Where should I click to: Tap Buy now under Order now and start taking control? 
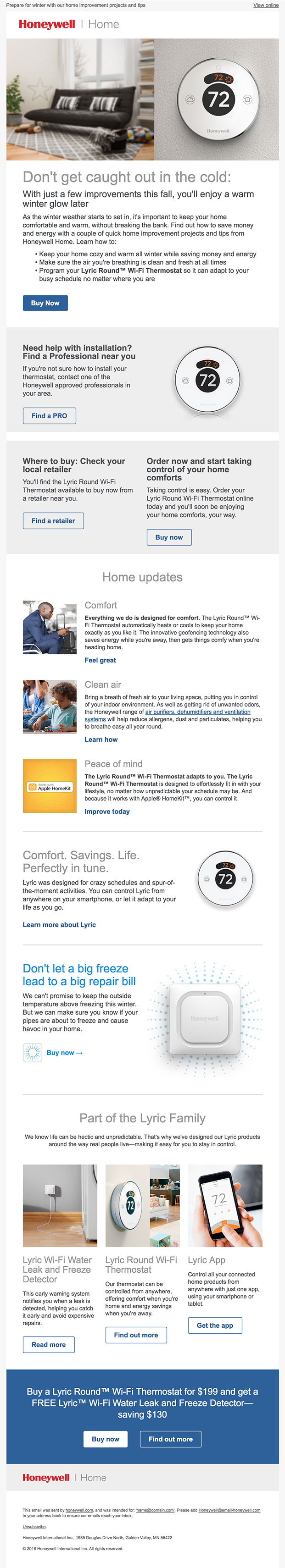169,537
